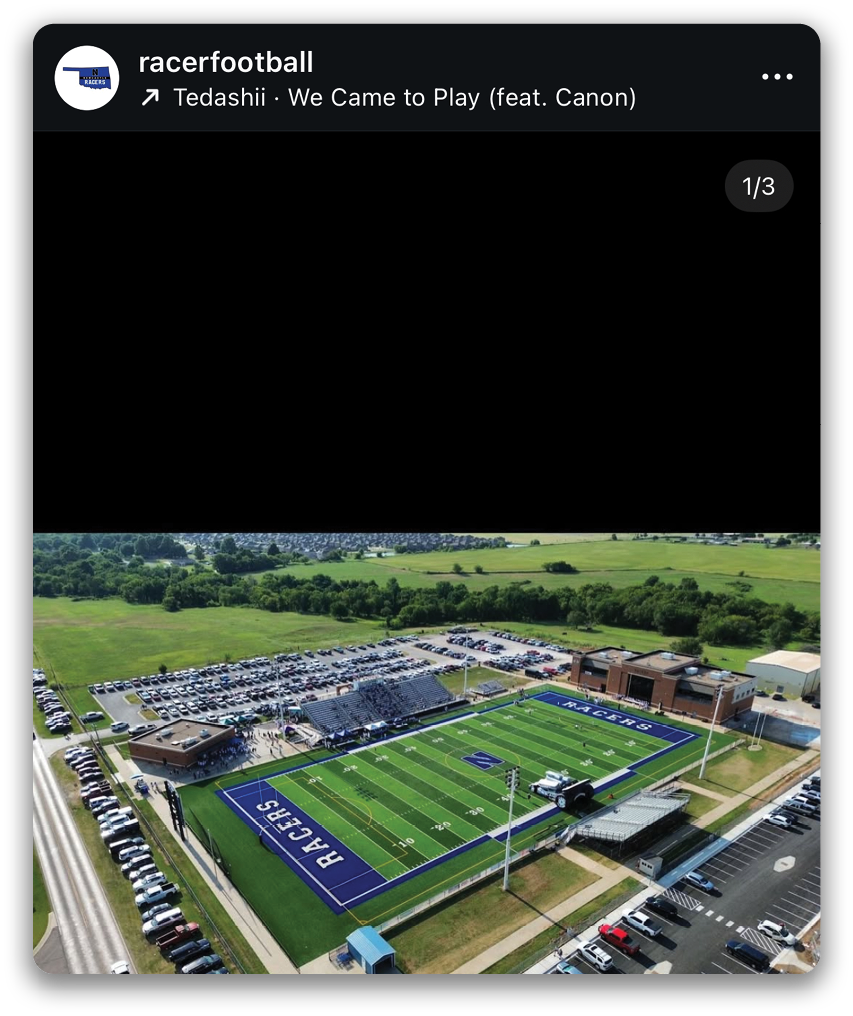Open racerfootball's profile picture

87,78
